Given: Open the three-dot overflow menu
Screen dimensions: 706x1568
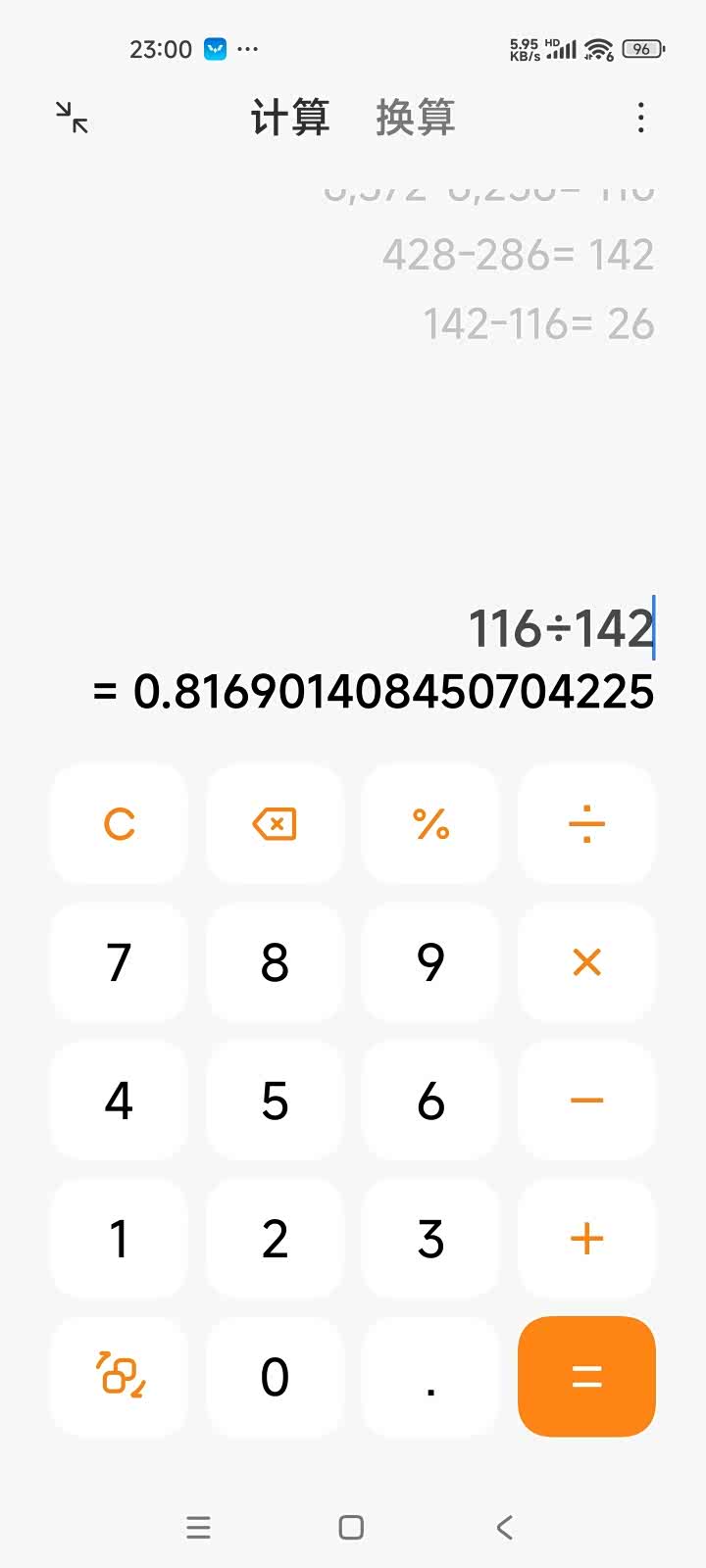Looking at the screenshot, I should point(641,118).
